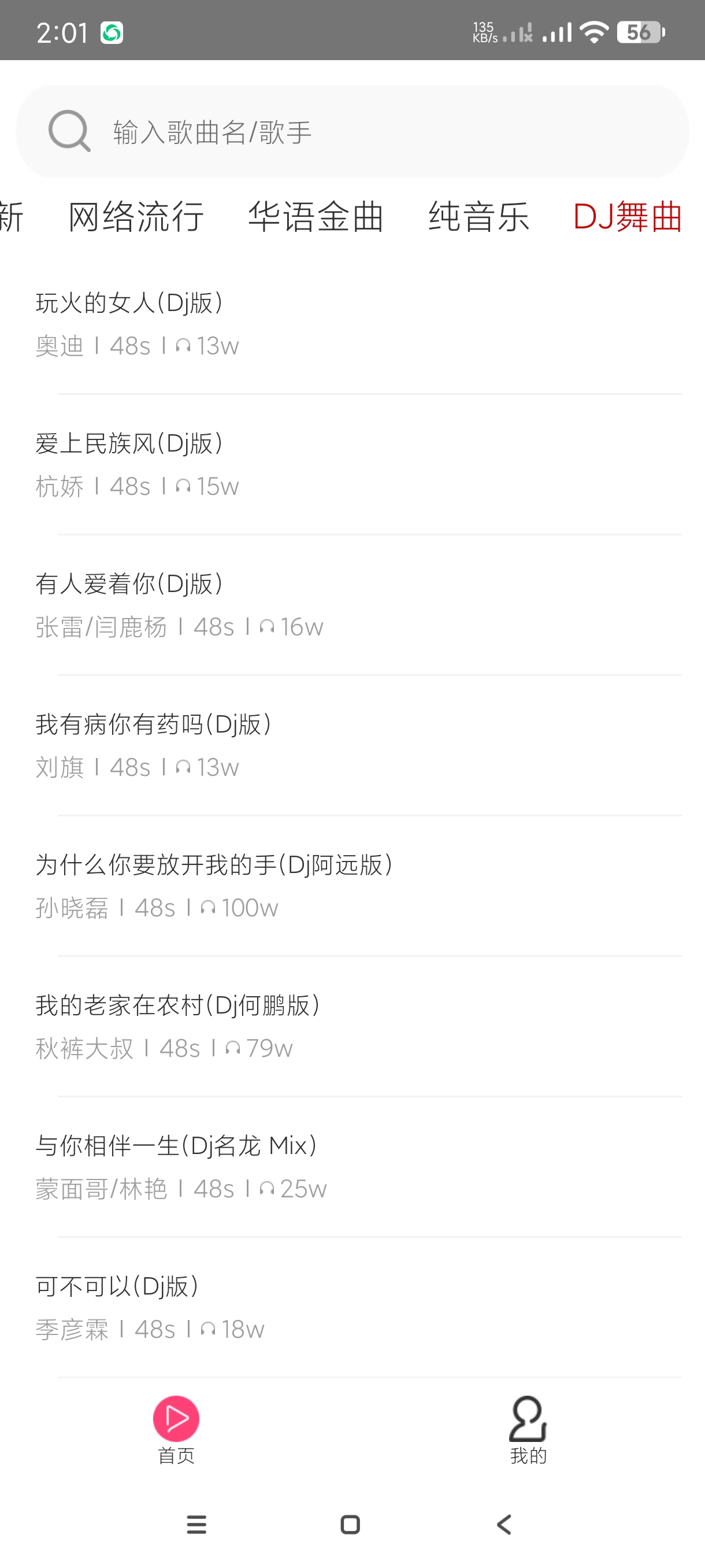Tap the song search input field
The height and width of the screenshot is (1568, 705).
click(x=365, y=131)
